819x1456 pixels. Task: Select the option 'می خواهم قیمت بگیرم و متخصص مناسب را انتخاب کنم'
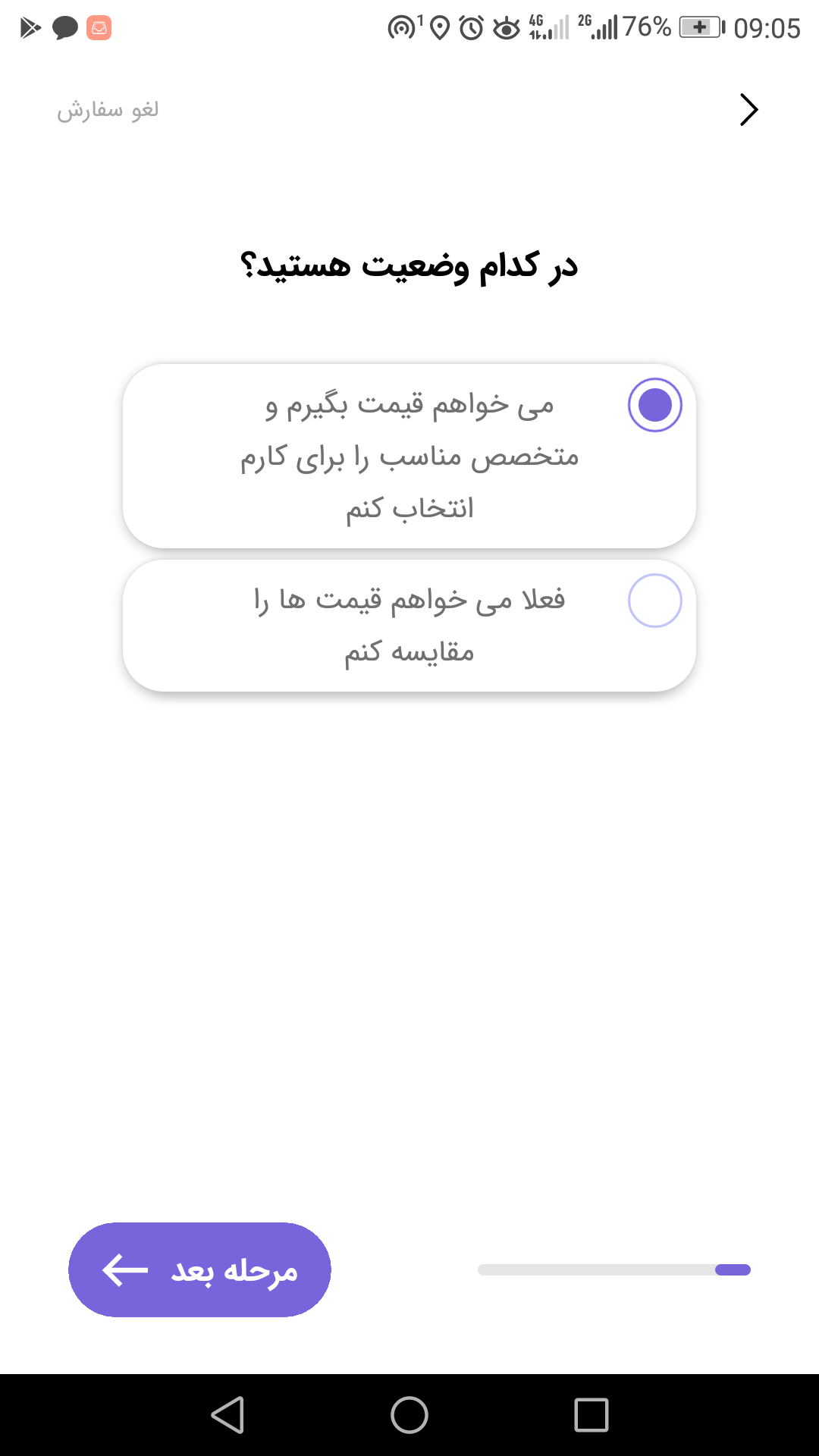click(x=409, y=456)
